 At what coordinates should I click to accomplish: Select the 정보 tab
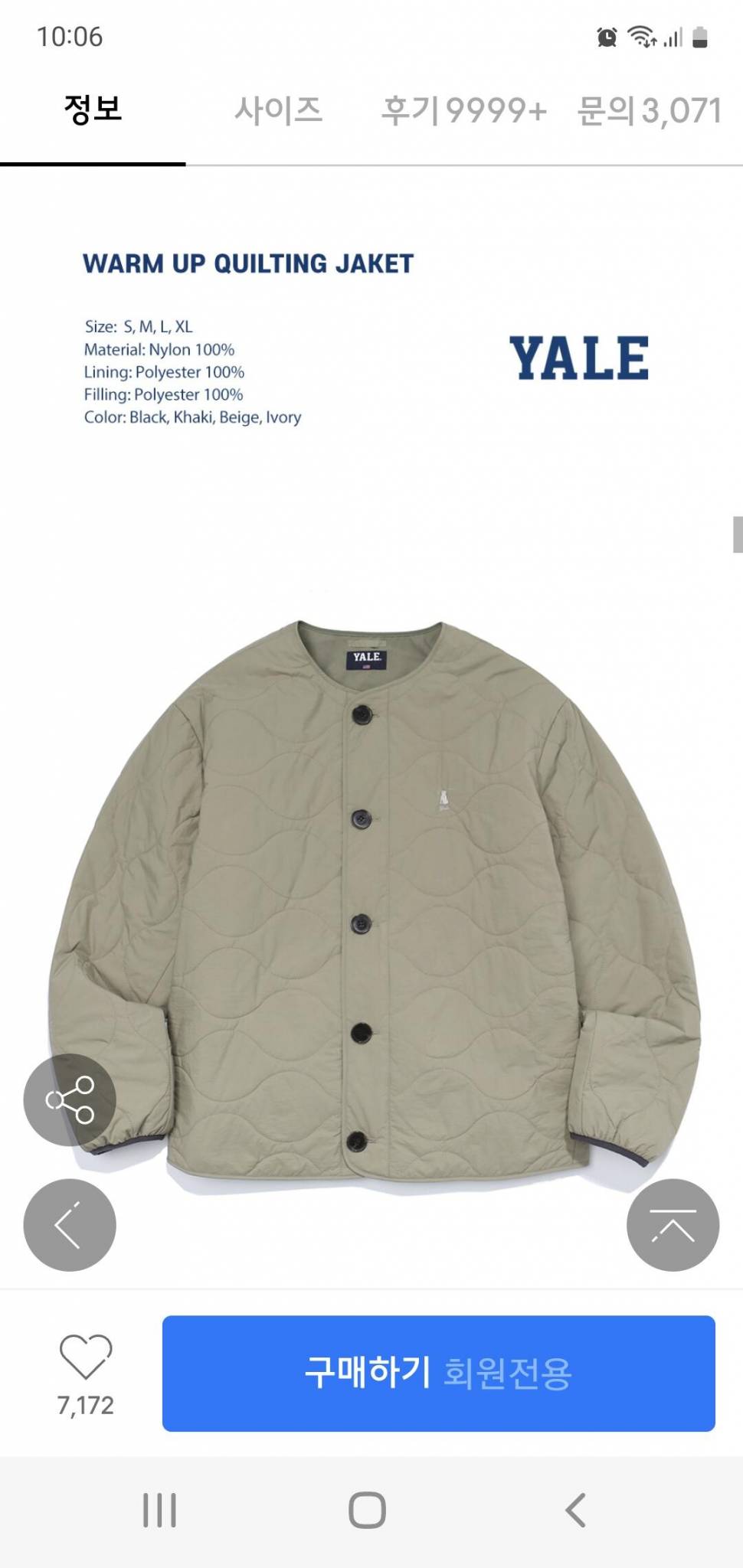(93, 109)
